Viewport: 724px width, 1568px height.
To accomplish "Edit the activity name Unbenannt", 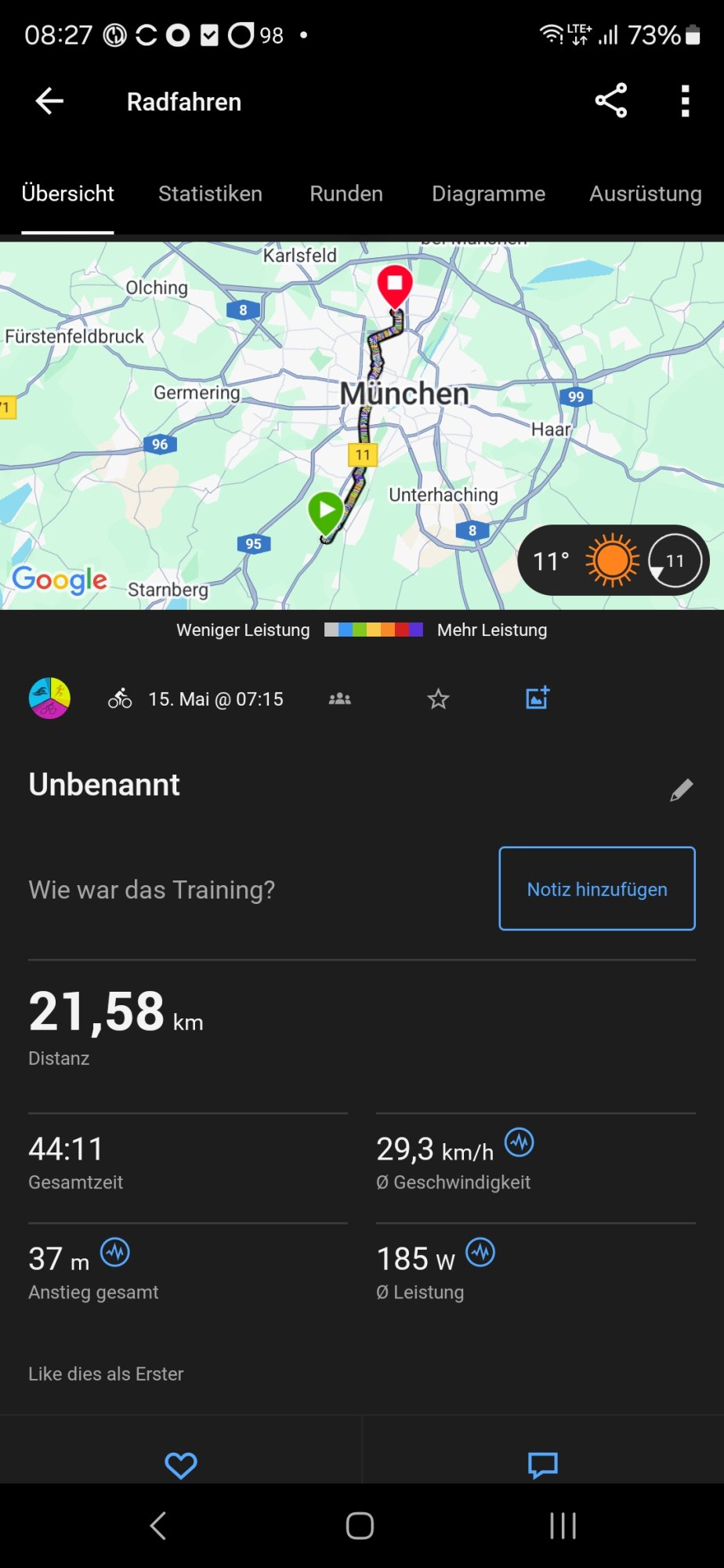I will point(681,789).
